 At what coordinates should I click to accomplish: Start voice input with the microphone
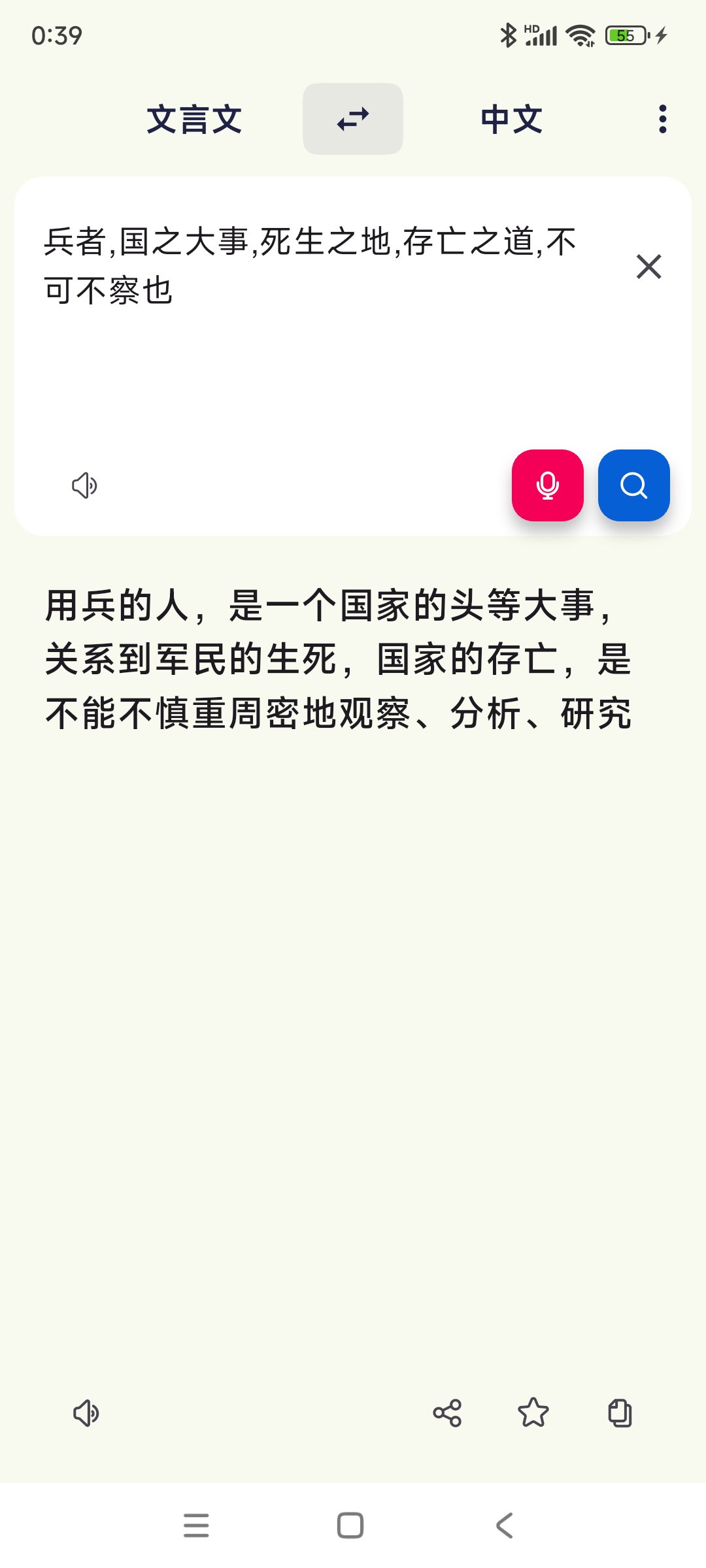tap(547, 485)
